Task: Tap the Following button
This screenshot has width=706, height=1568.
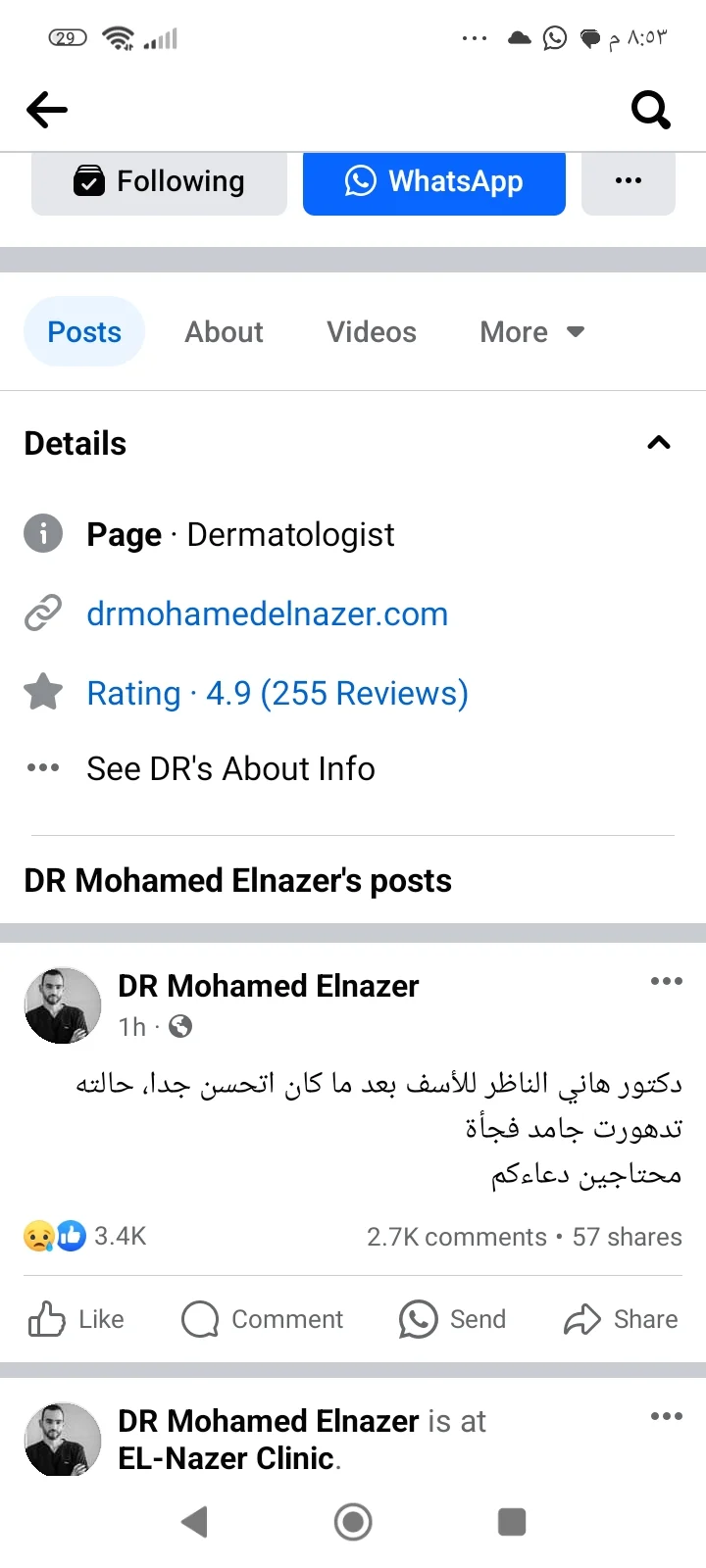Action: (x=159, y=182)
